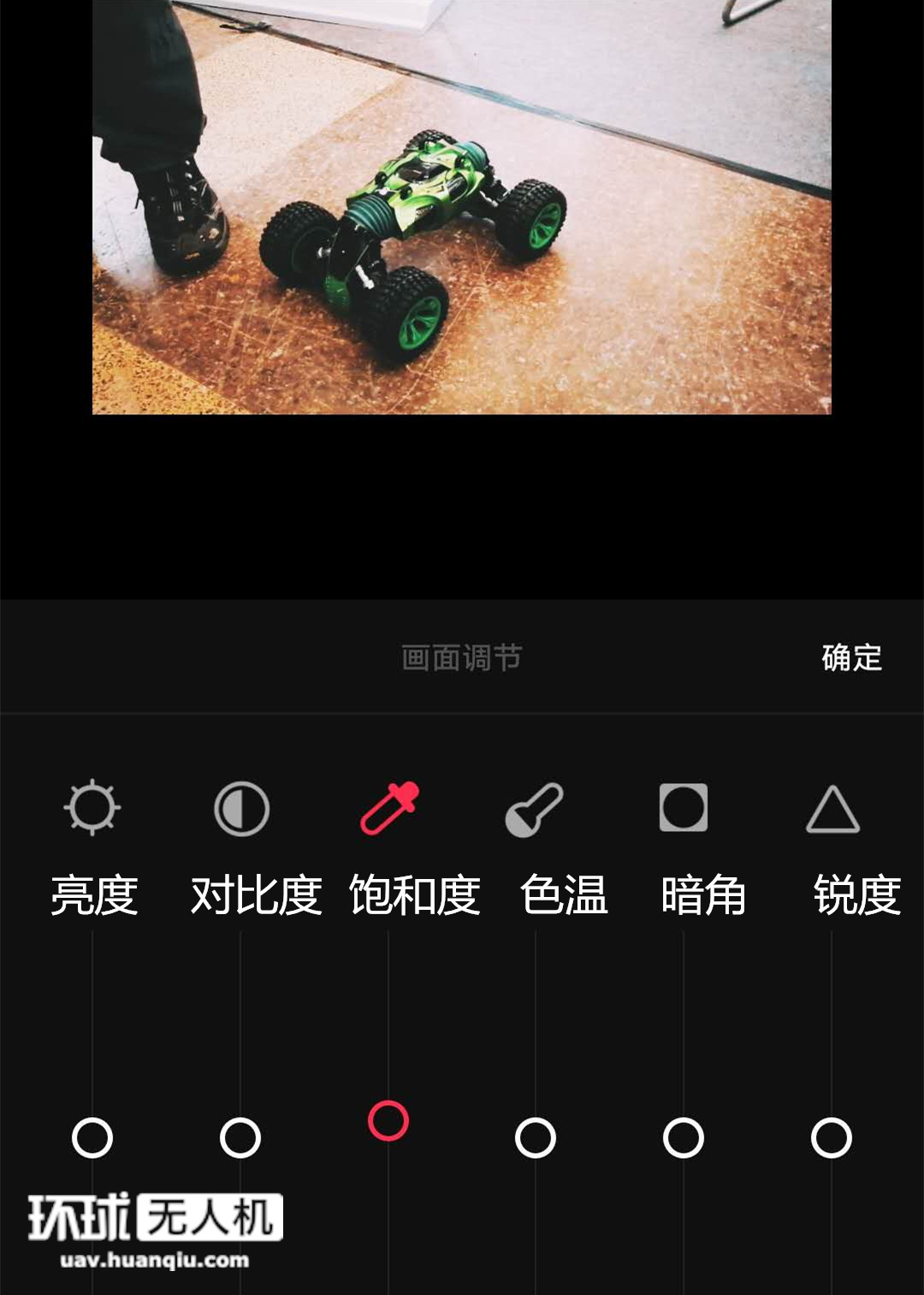Screen dimensions: 924x1295
Task: Tap the 色温 slider handle
Action: (x=536, y=1138)
